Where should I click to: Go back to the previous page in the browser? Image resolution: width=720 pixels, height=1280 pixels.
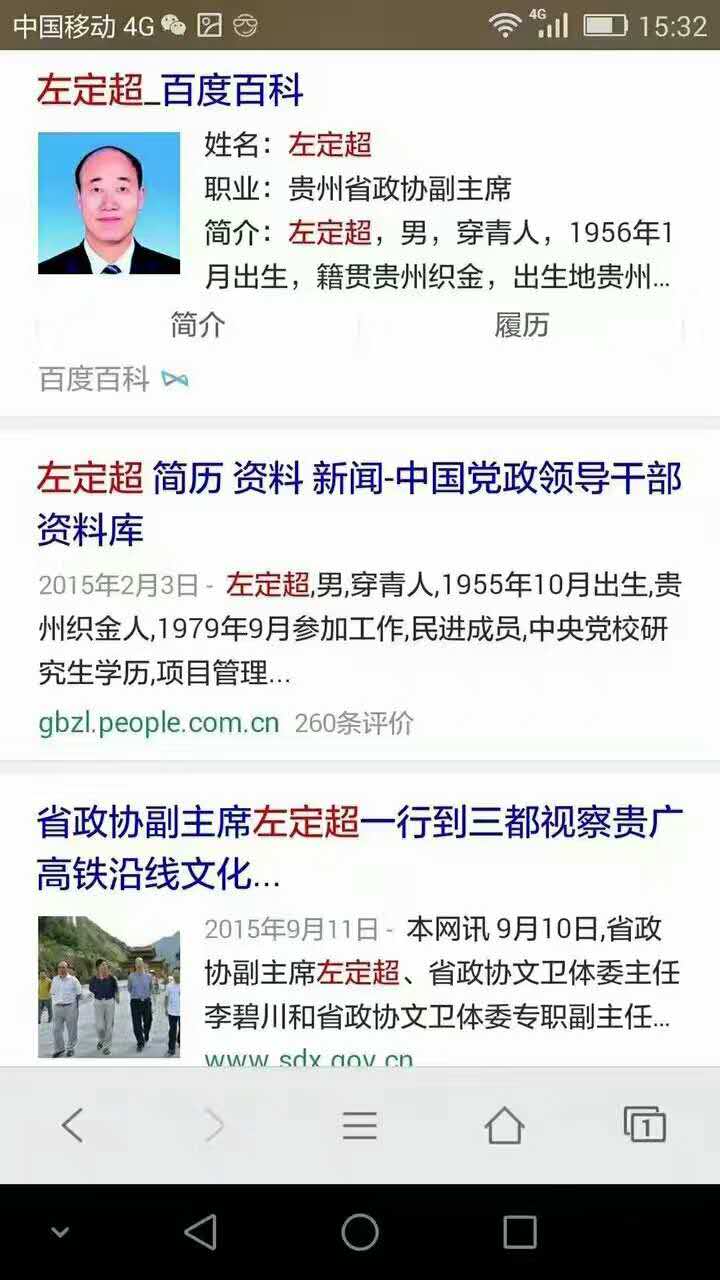[72, 1126]
